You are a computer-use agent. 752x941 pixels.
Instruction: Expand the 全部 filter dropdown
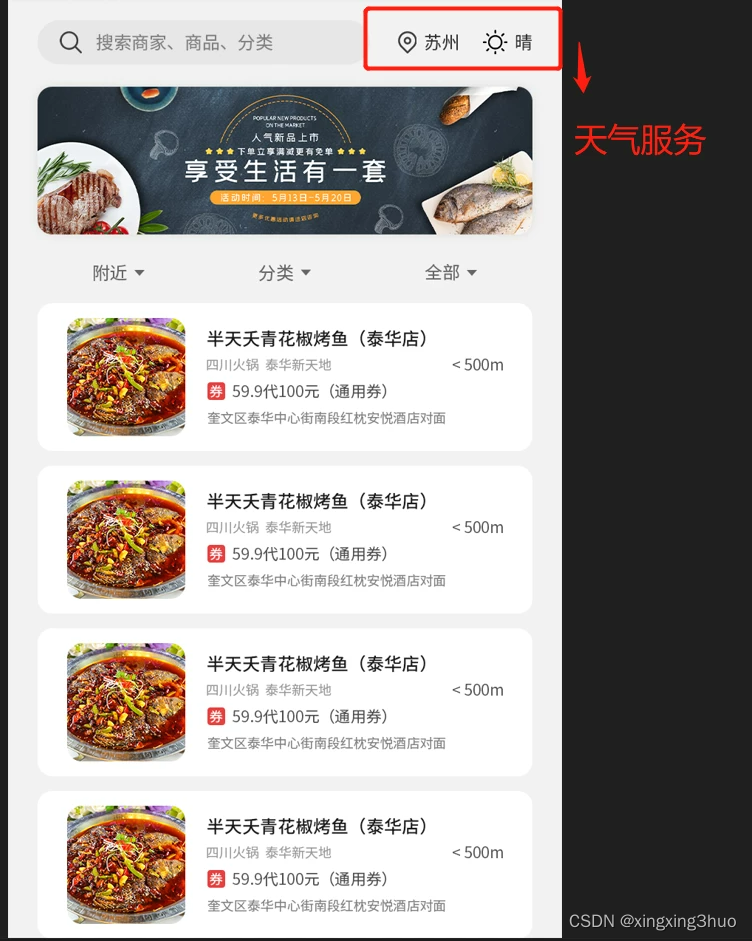tap(451, 272)
